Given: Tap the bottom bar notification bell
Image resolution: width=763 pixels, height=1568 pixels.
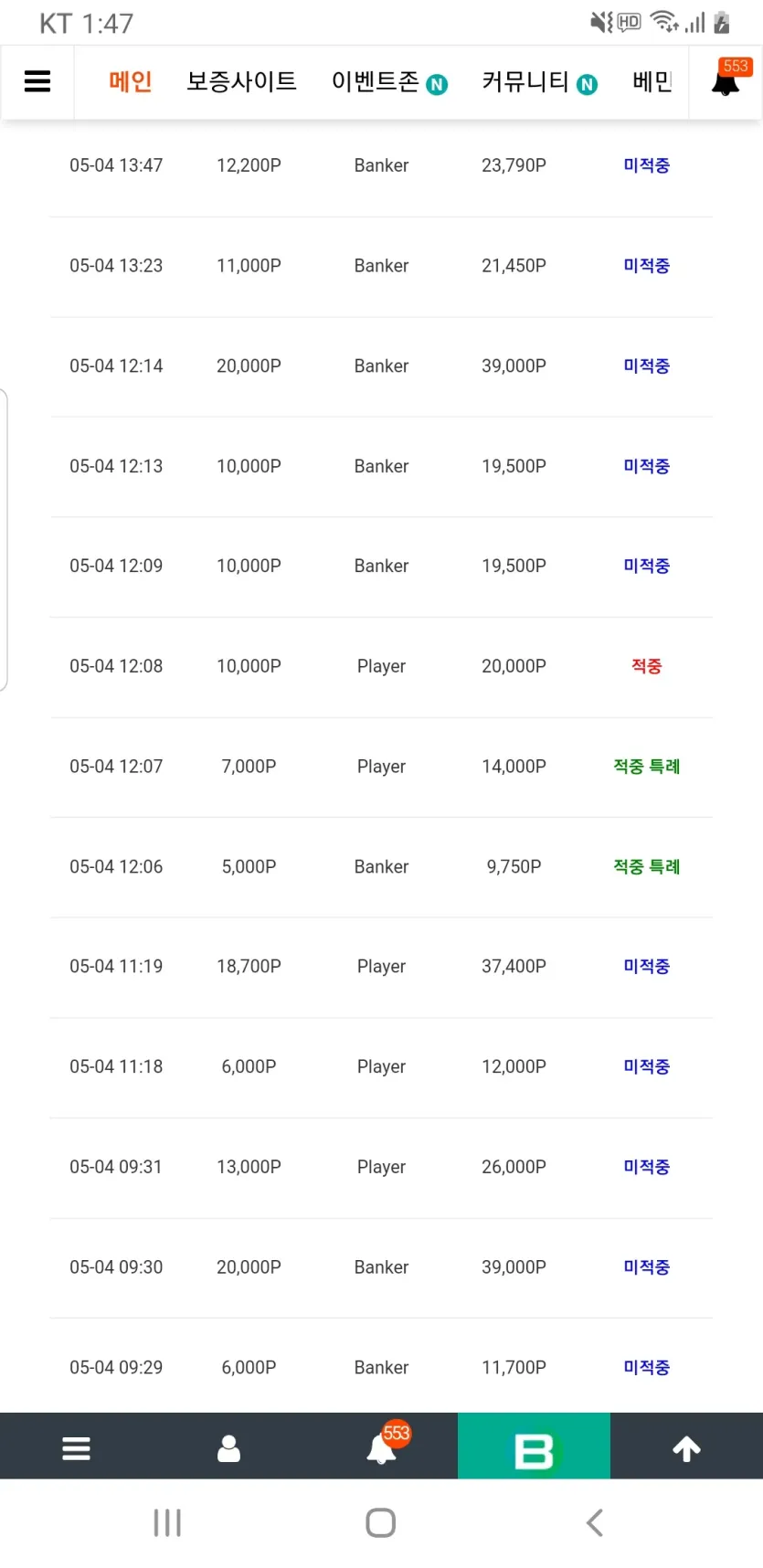Looking at the screenshot, I should click(x=384, y=1446).
